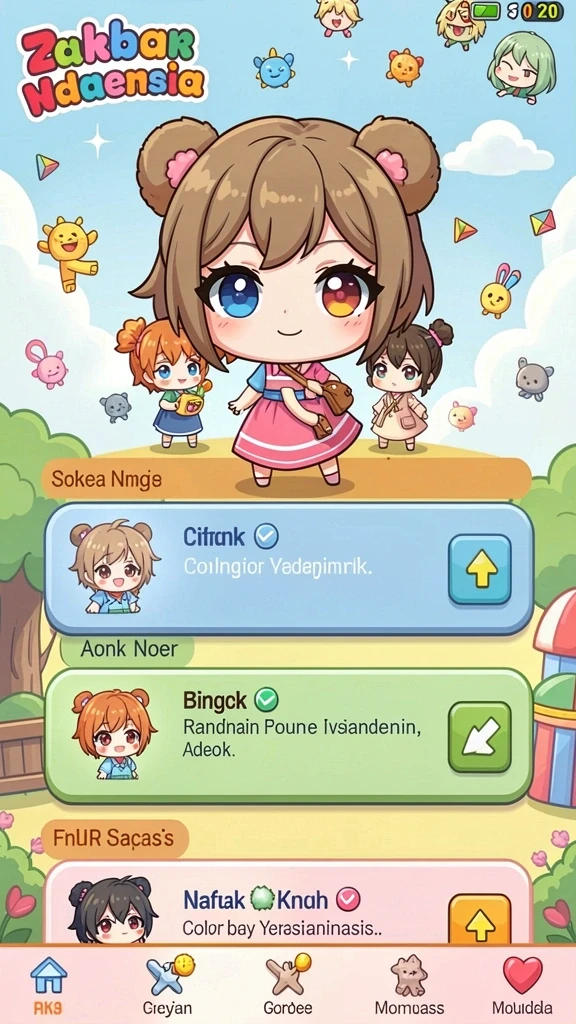Image resolution: width=576 pixels, height=1024 pixels.
Task: Tap the yellow up arrow on Cifrank card
Action: (479, 569)
